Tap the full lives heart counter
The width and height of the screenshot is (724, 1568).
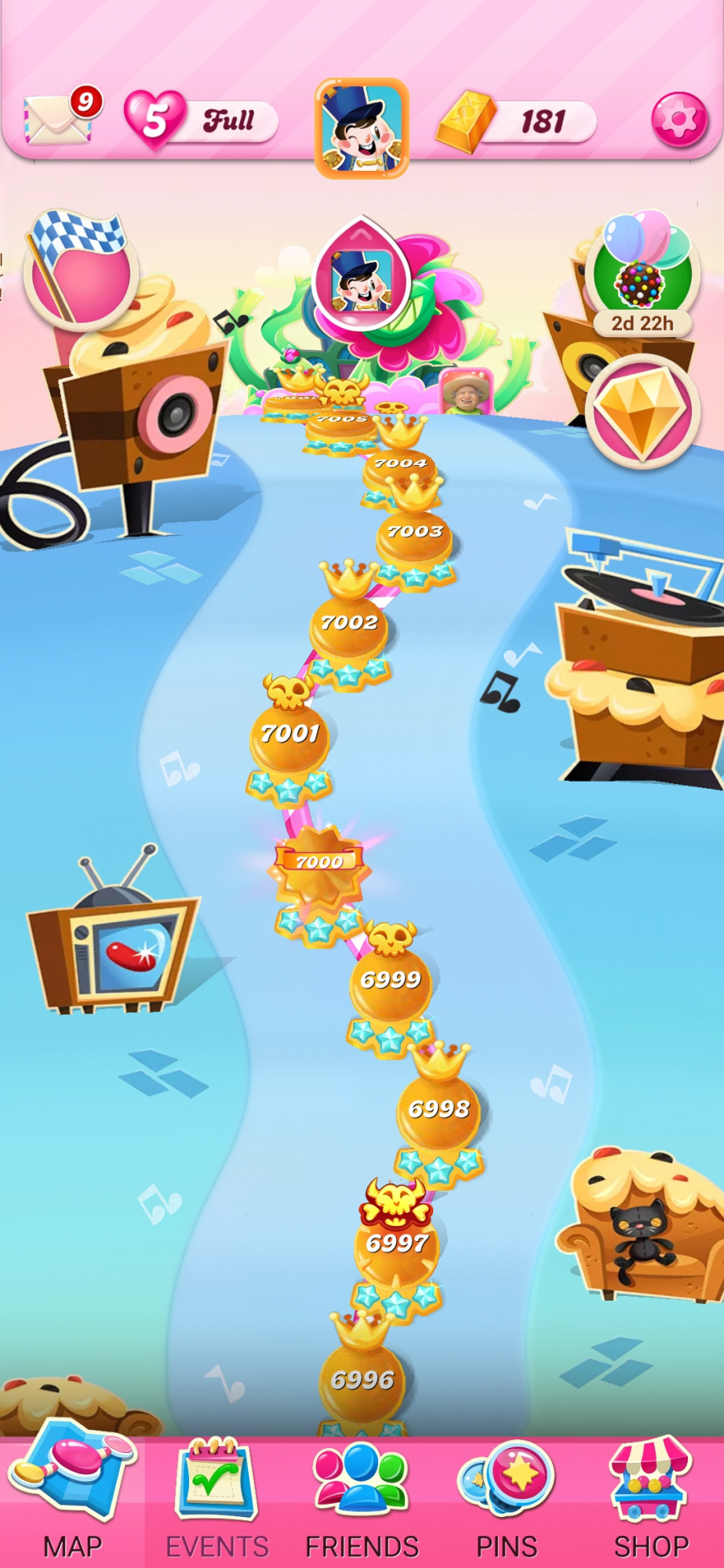coord(202,121)
